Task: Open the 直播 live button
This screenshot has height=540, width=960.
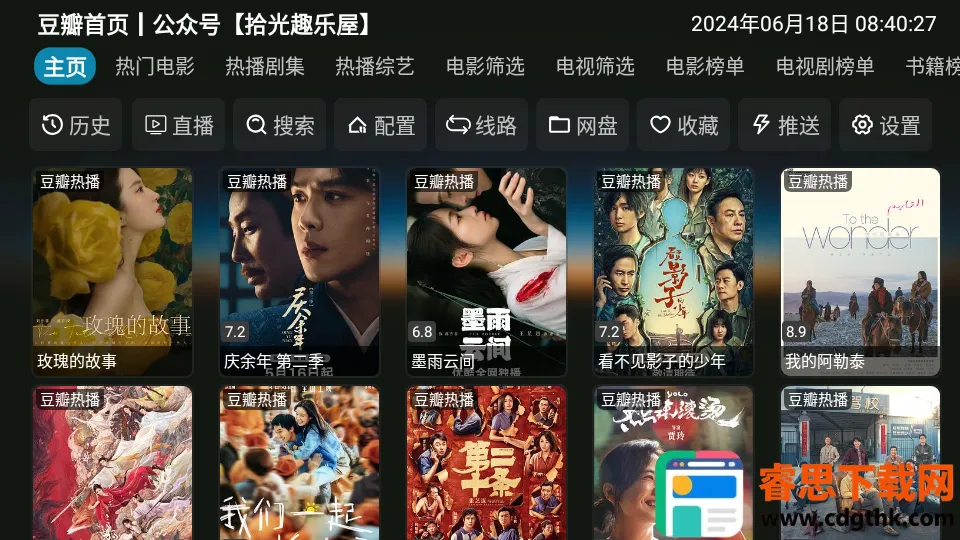Action: (x=180, y=125)
